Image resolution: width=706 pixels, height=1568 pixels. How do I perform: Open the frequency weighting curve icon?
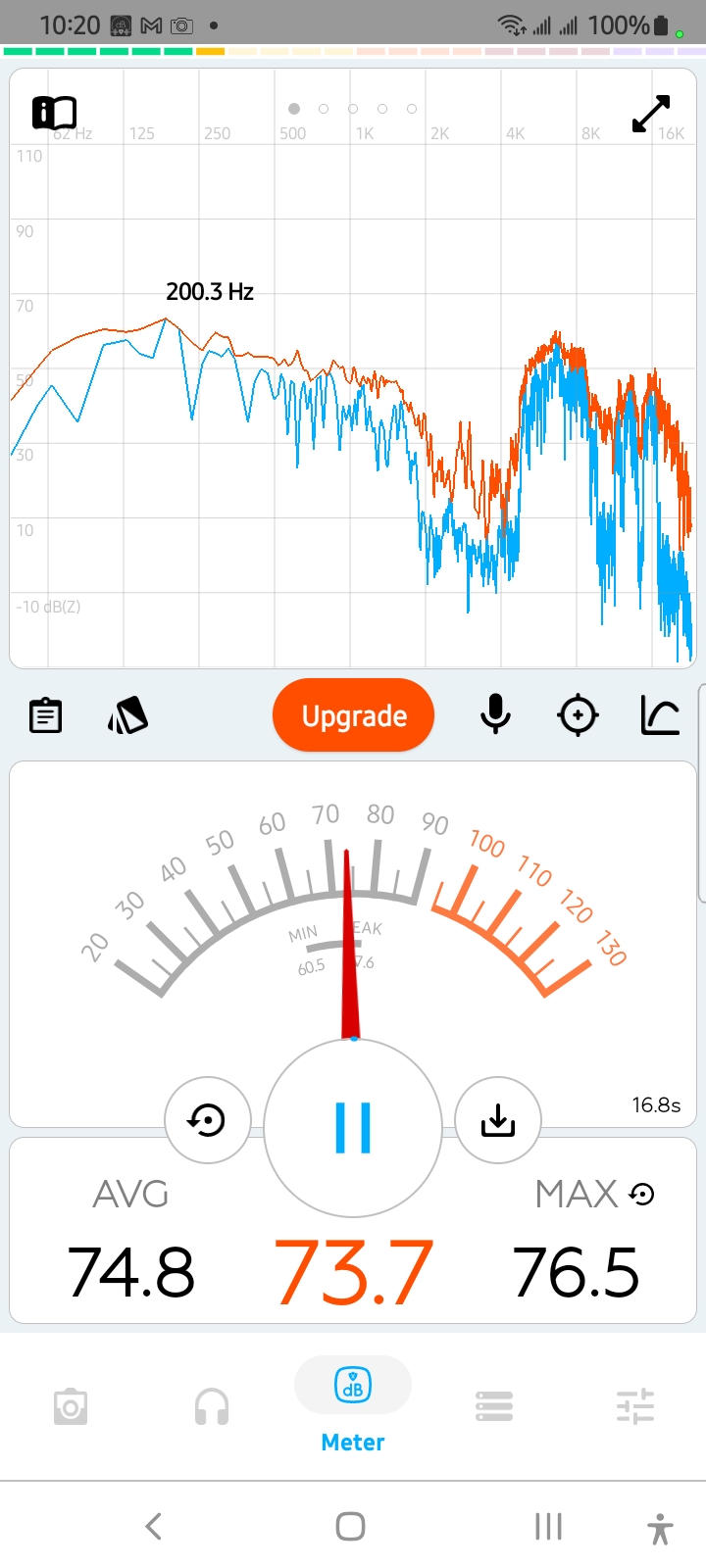click(x=660, y=715)
